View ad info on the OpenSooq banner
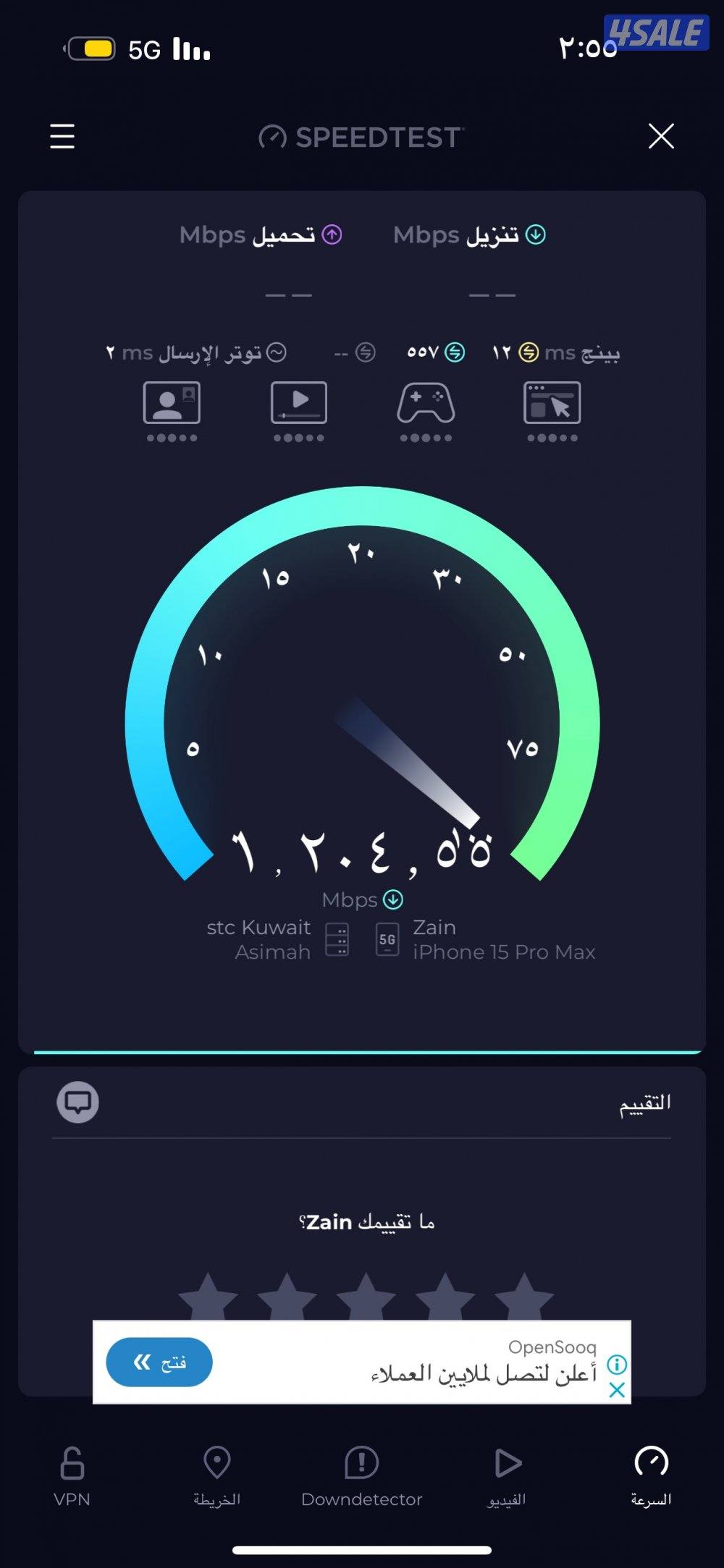This screenshot has height=1568, width=724. pyautogui.click(x=617, y=1365)
